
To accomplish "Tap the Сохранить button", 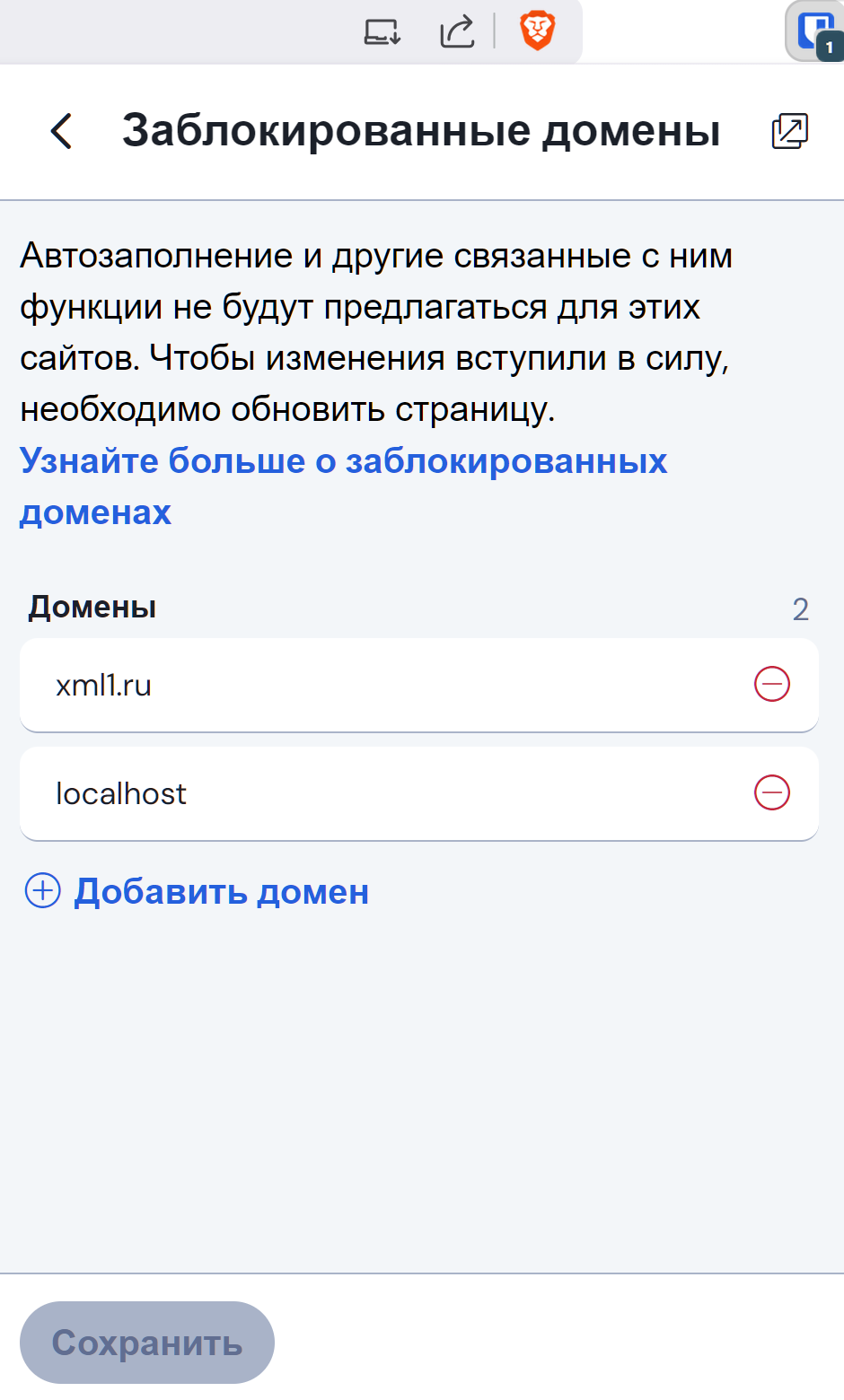I will [x=147, y=1342].
